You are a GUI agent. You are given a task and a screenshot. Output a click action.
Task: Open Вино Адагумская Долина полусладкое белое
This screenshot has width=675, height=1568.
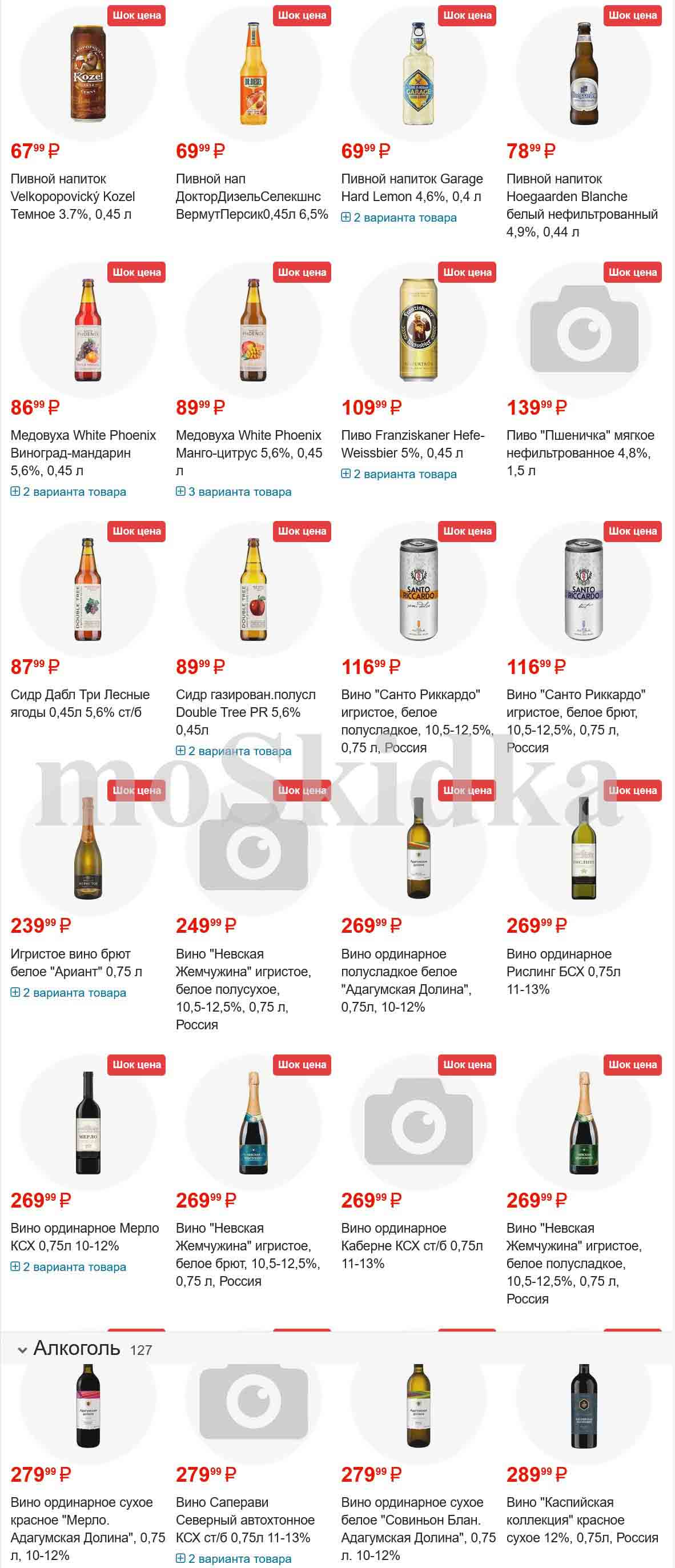tap(405, 980)
